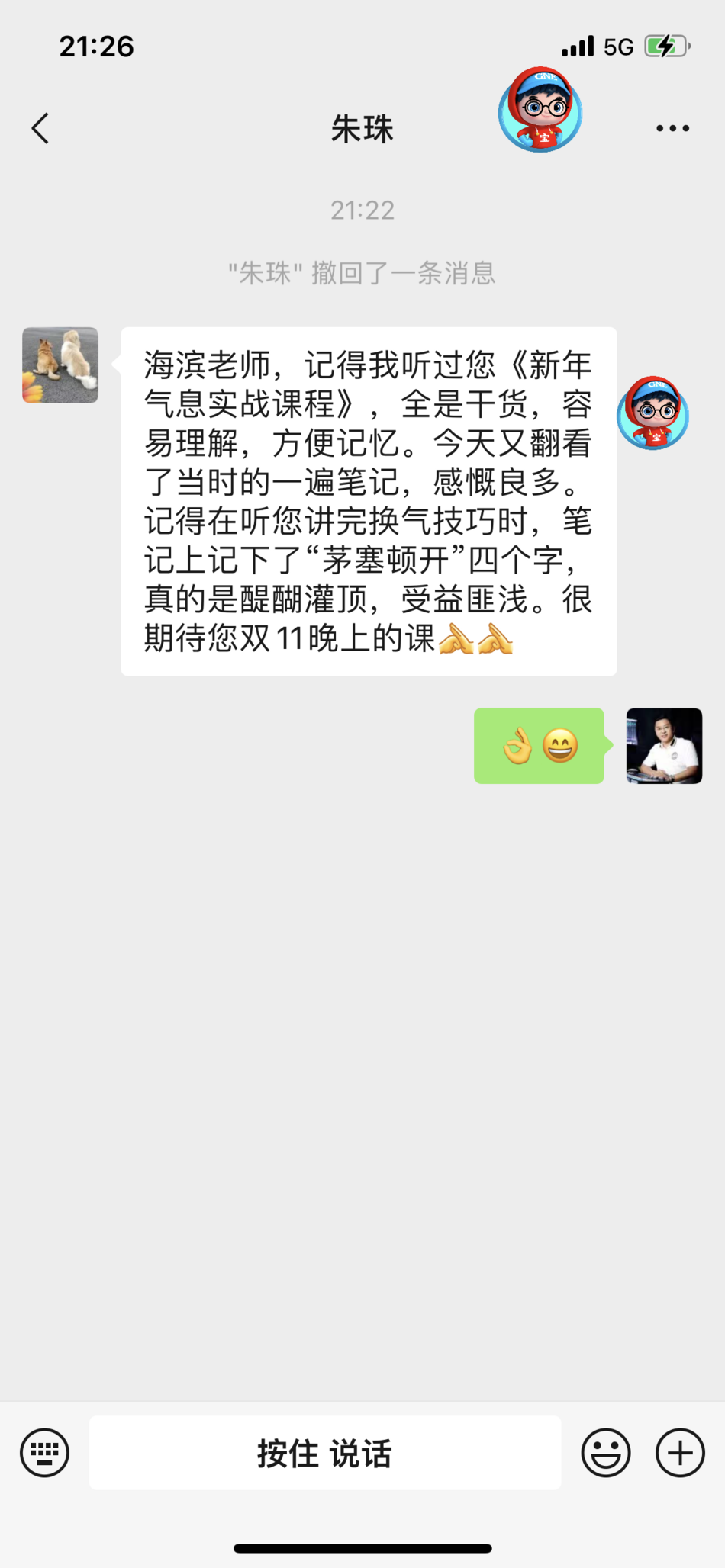The height and width of the screenshot is (1568, 725).
Task: Open the three-dot chat info menu
Action: coord(672,128)
